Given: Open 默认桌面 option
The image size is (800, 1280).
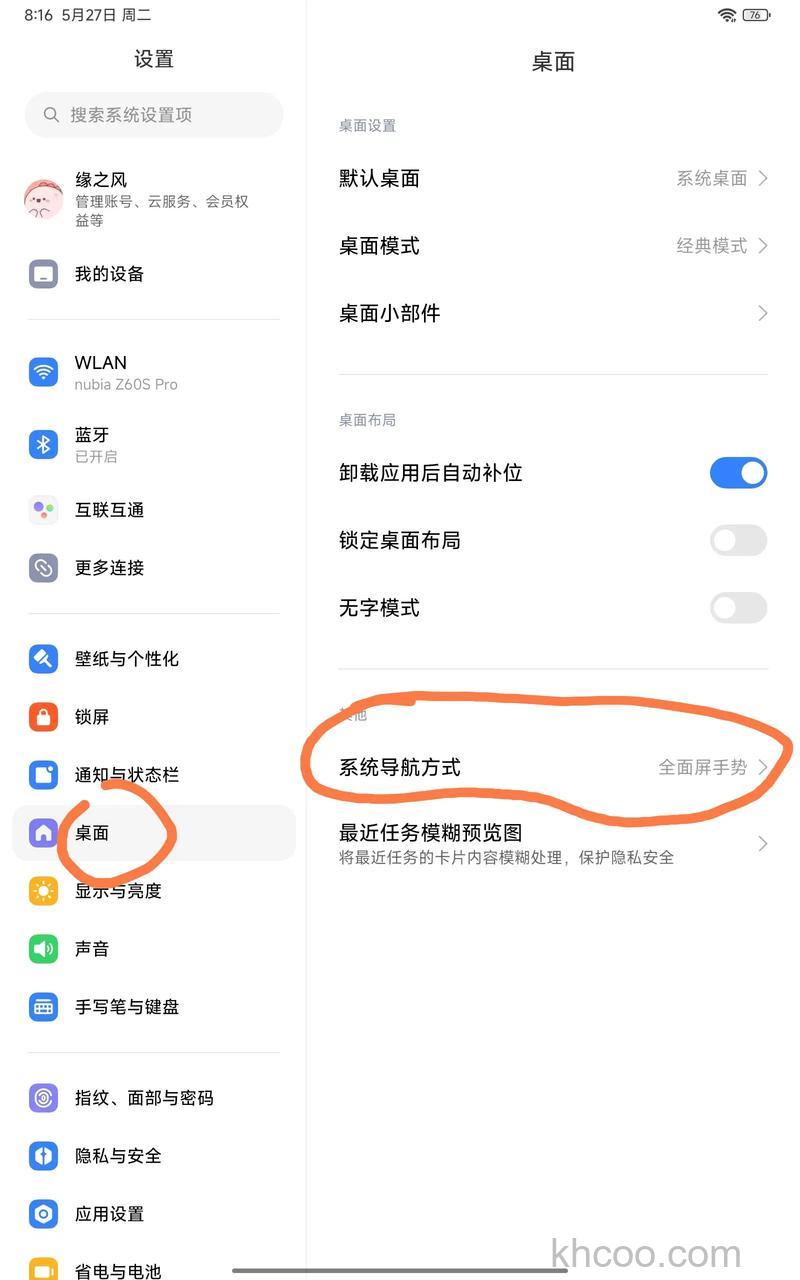Looking at the screenshot, I should tap(553, 179).
